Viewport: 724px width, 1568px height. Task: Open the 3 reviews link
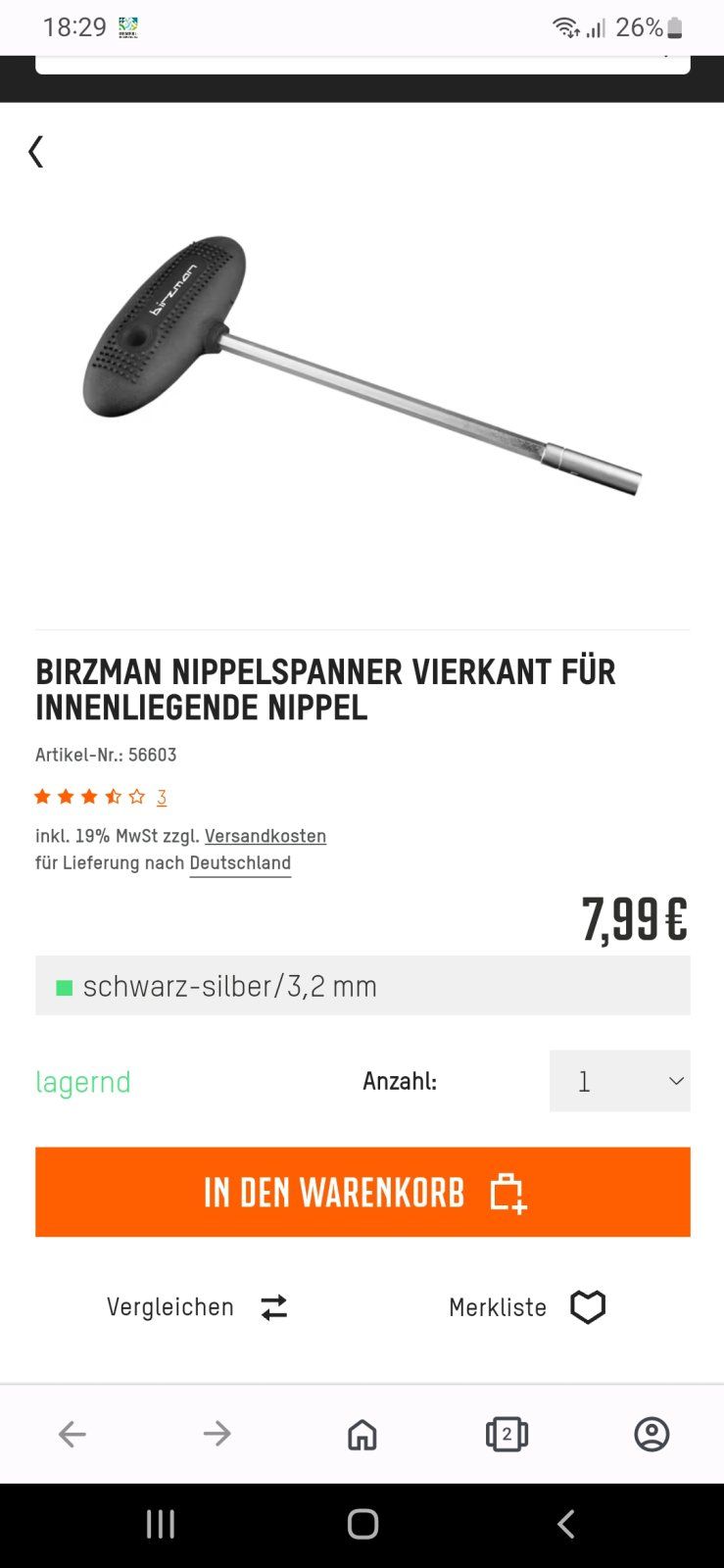tap(162, 798)
